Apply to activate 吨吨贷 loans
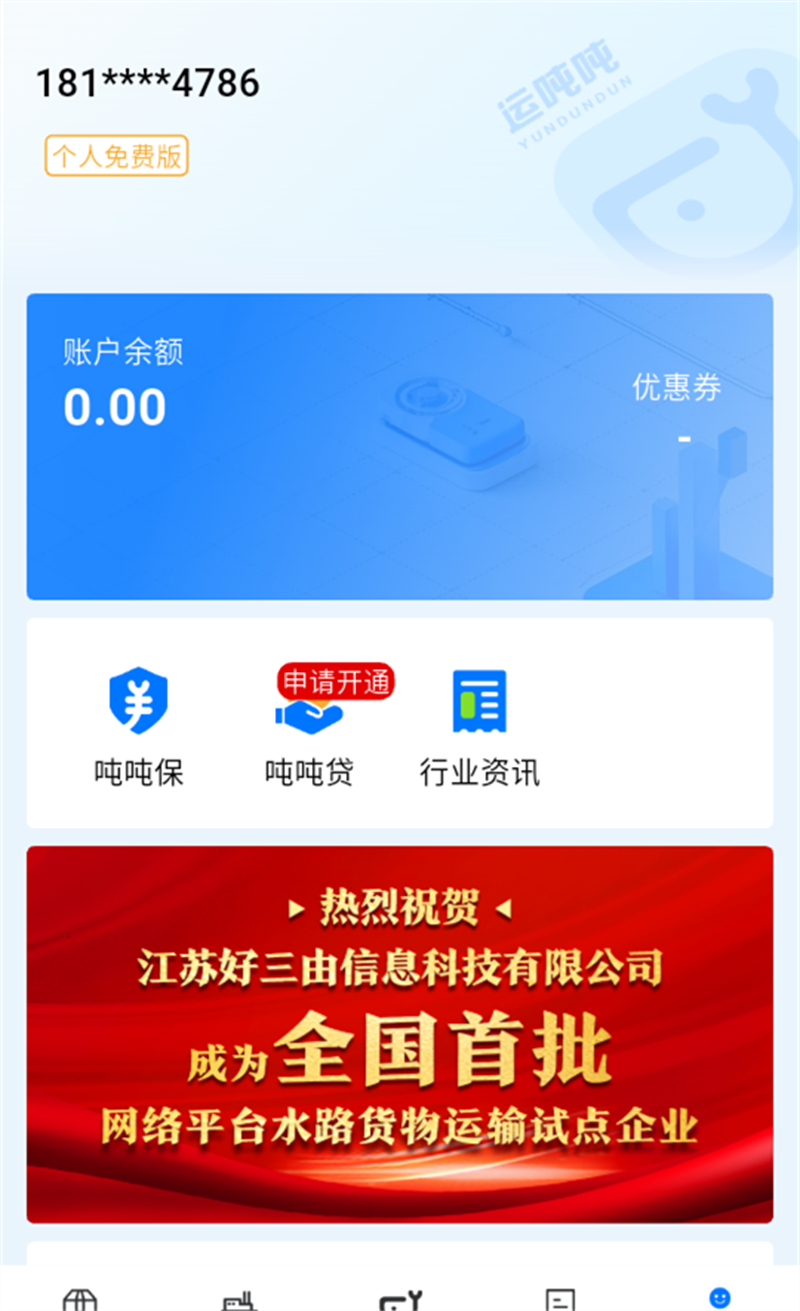The image size is (800, 1311). tap(309, 726)
